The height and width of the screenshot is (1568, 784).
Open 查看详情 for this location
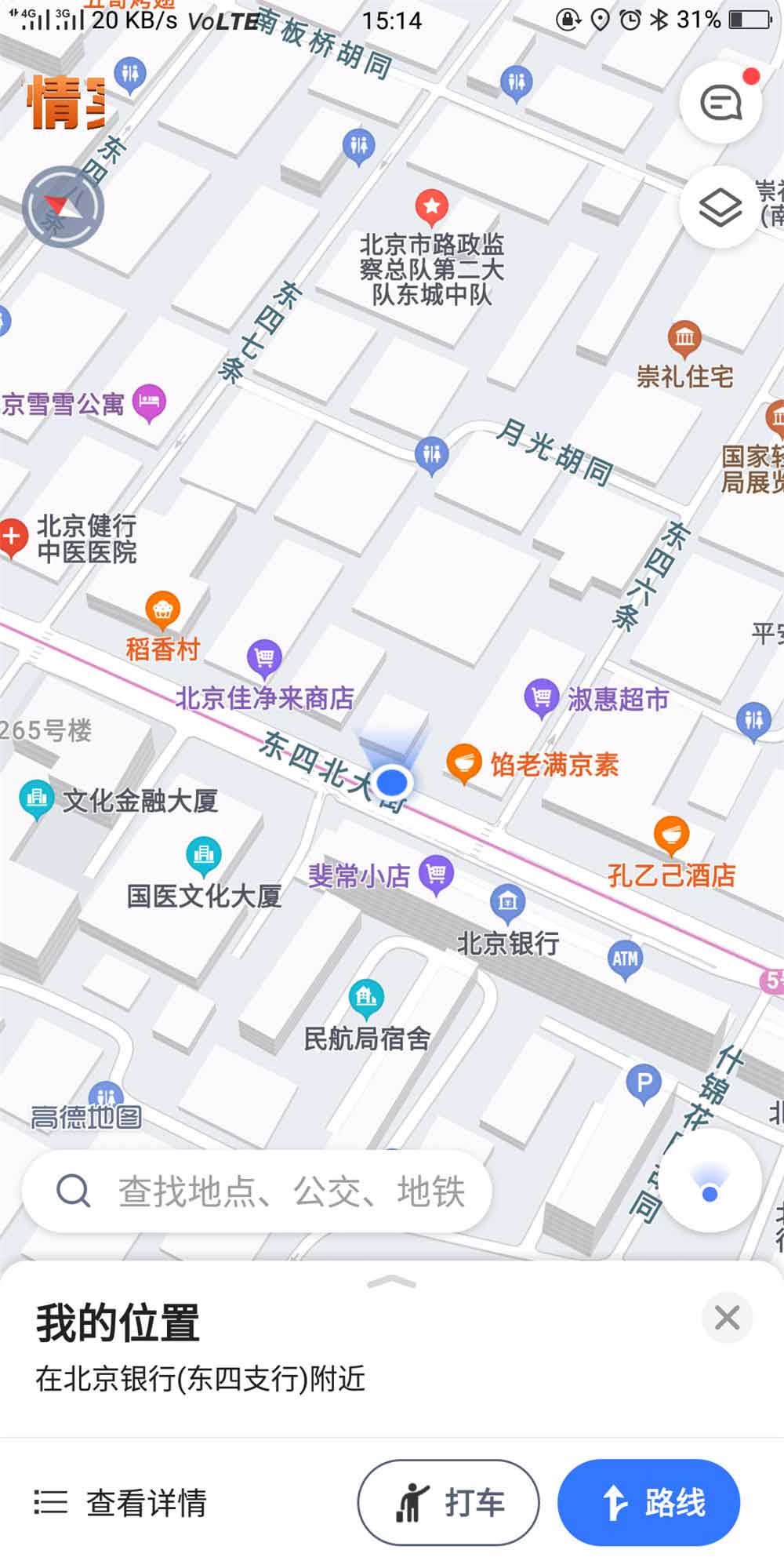click(122, 1503)
